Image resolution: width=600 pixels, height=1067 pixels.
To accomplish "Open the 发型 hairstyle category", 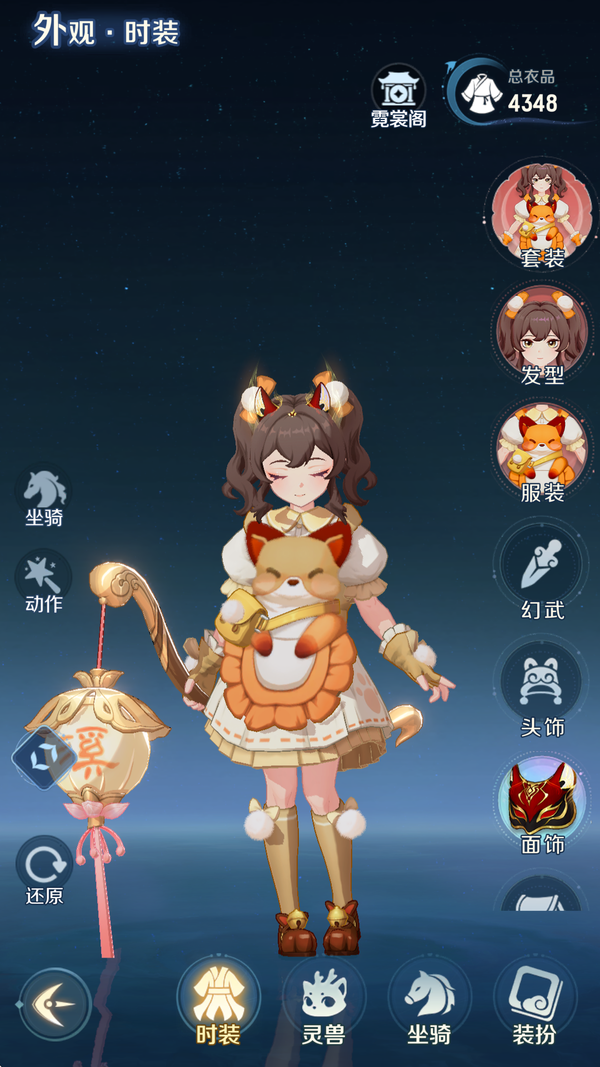I will coord(542,333).
